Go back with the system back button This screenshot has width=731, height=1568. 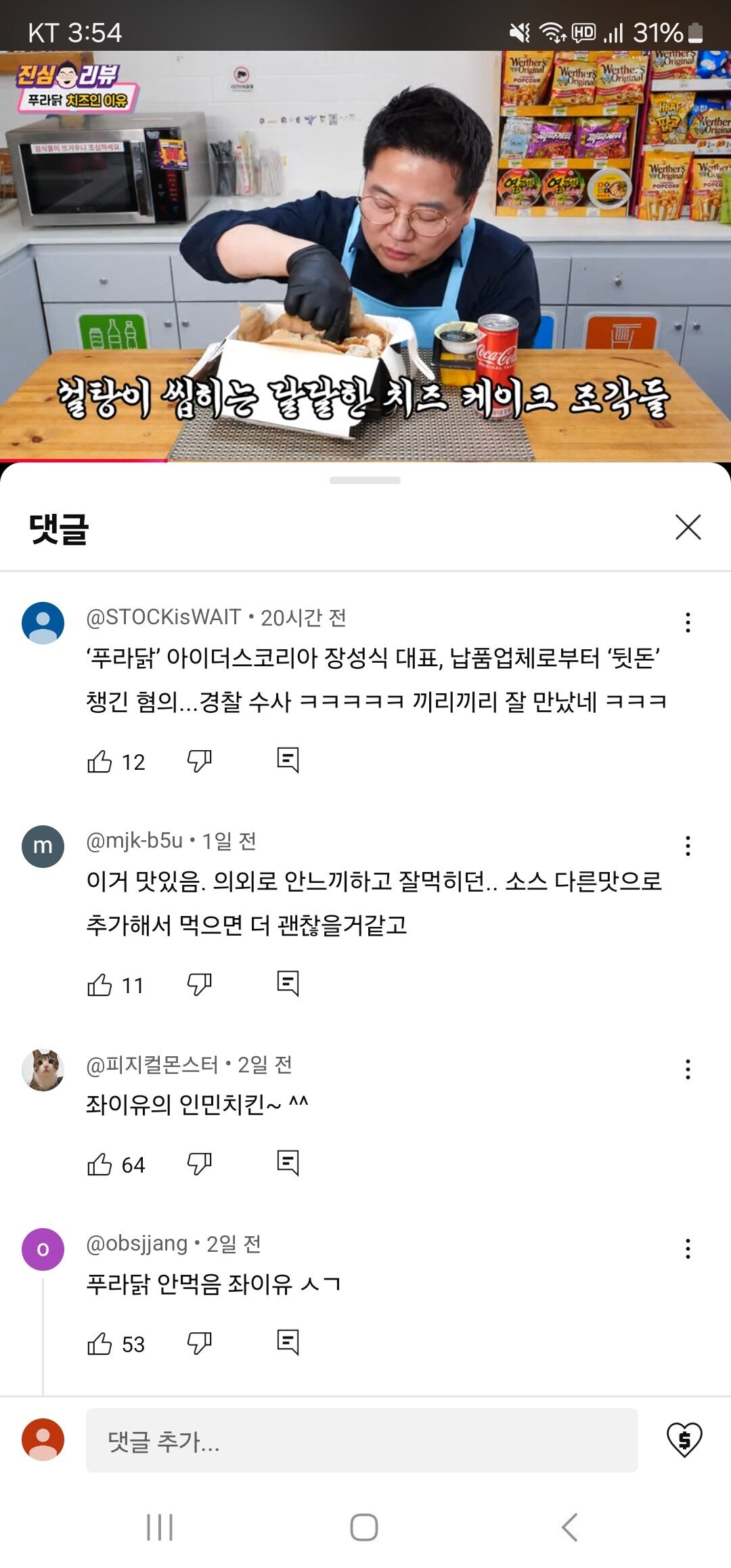[x=570, y=1527]
